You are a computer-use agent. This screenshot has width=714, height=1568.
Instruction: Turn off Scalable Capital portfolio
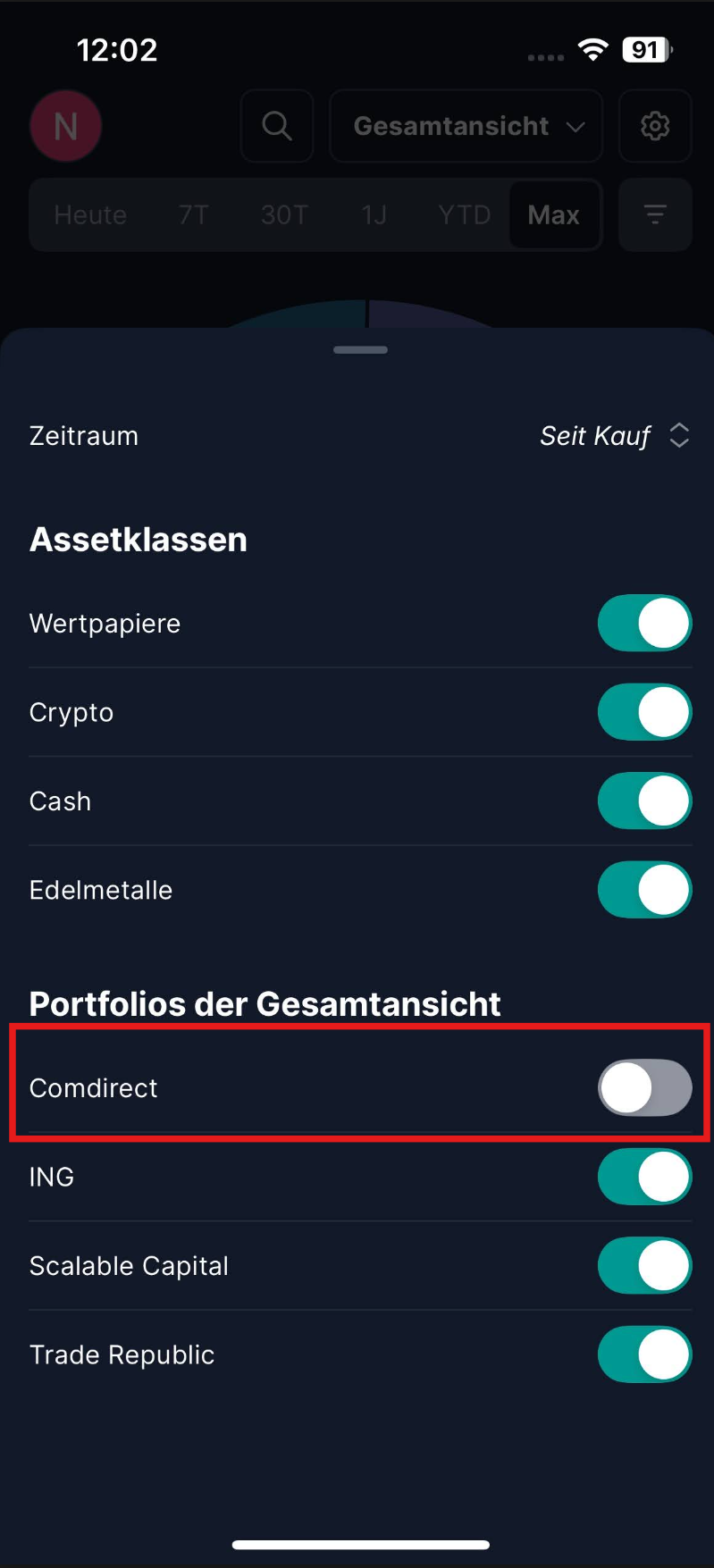644,1265
